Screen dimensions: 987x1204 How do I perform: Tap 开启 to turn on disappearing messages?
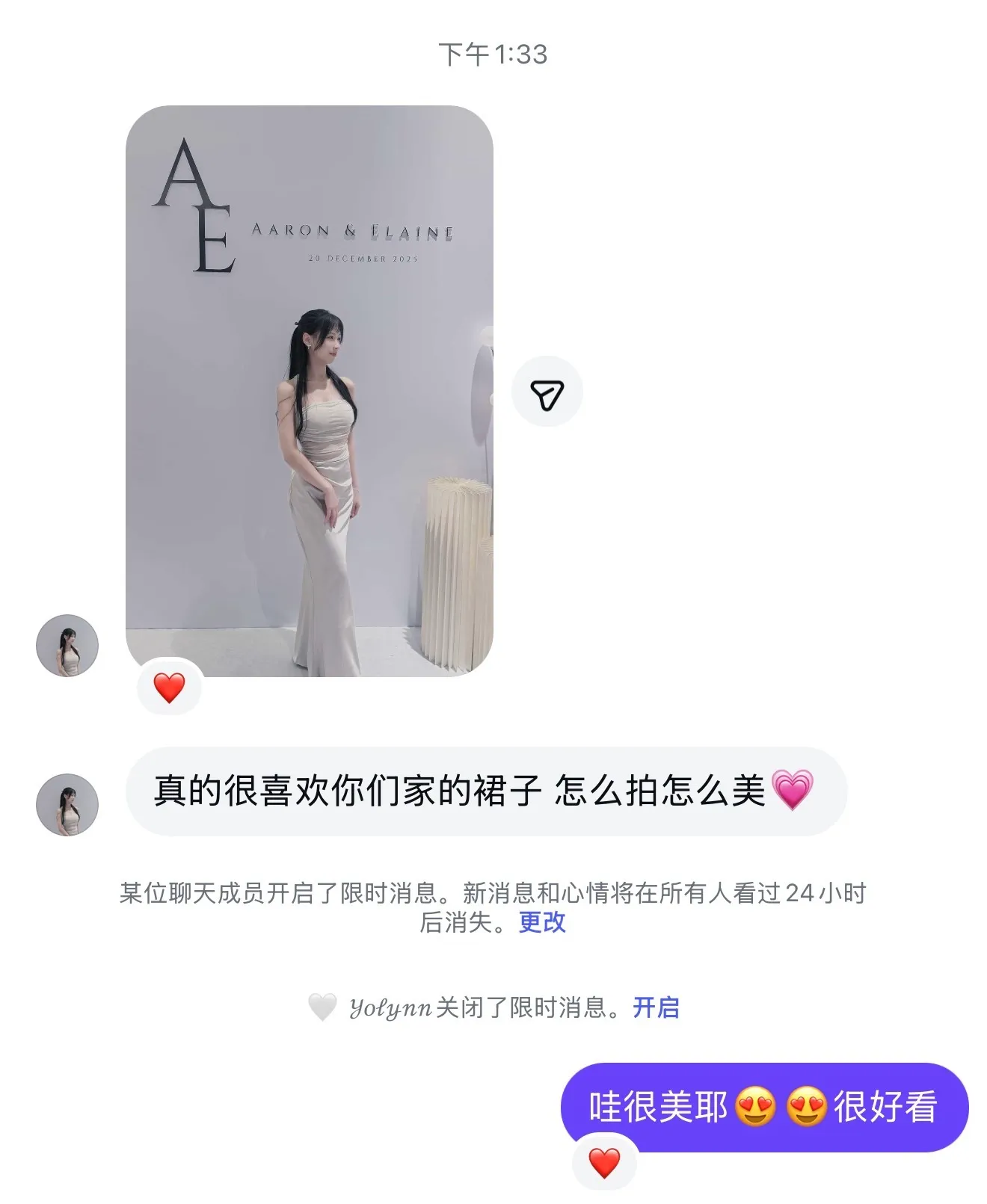(x=656, y=1007)
